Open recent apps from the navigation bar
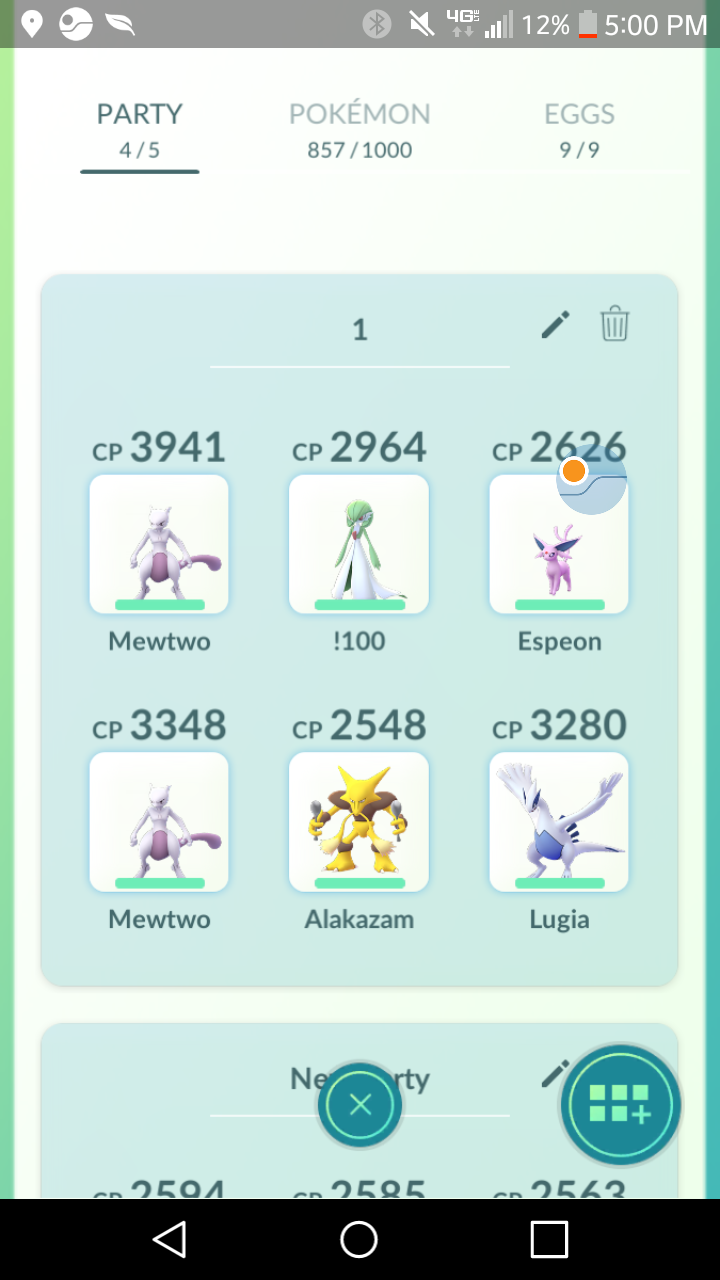720x1280 pixels. (x=549, y=1239)
